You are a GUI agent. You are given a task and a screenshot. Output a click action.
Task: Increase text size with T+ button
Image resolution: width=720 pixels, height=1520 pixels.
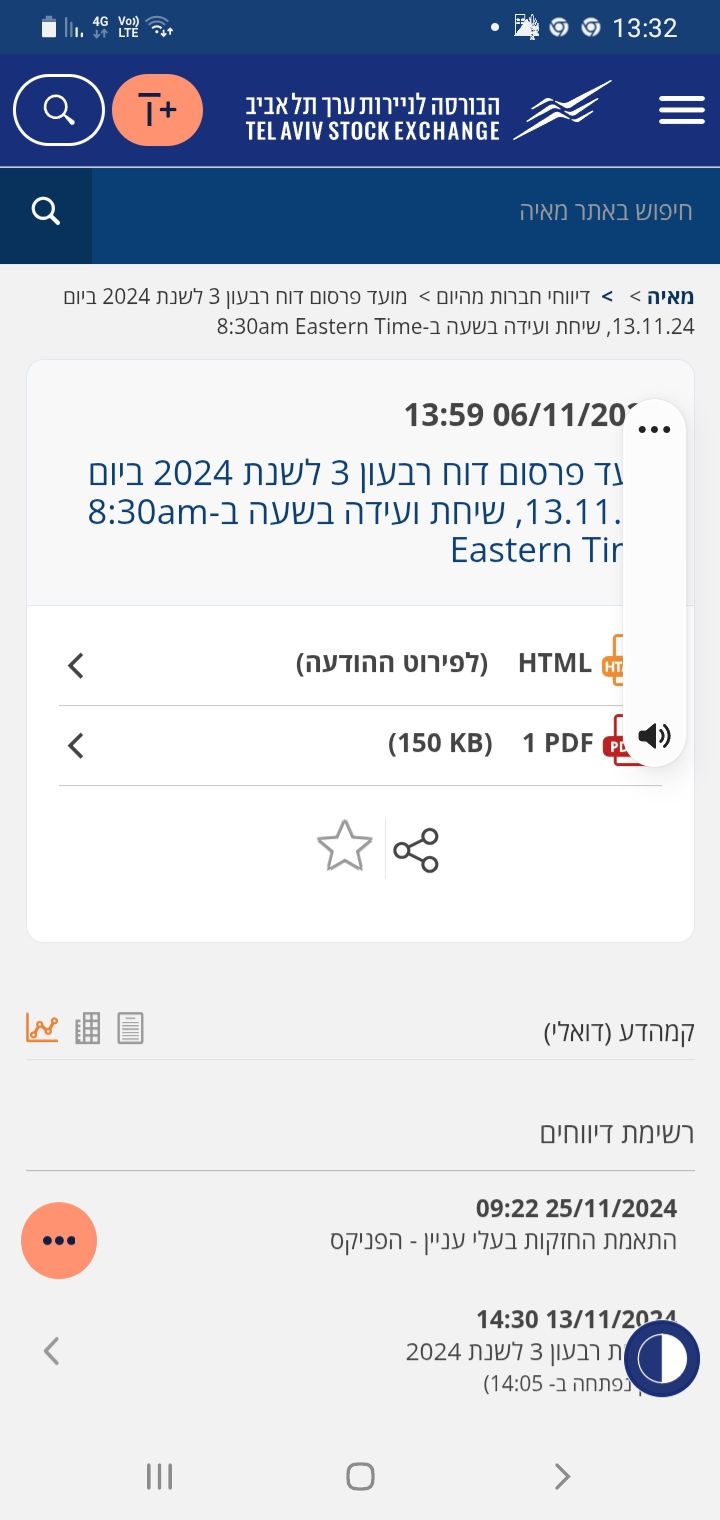pos(157,110)
